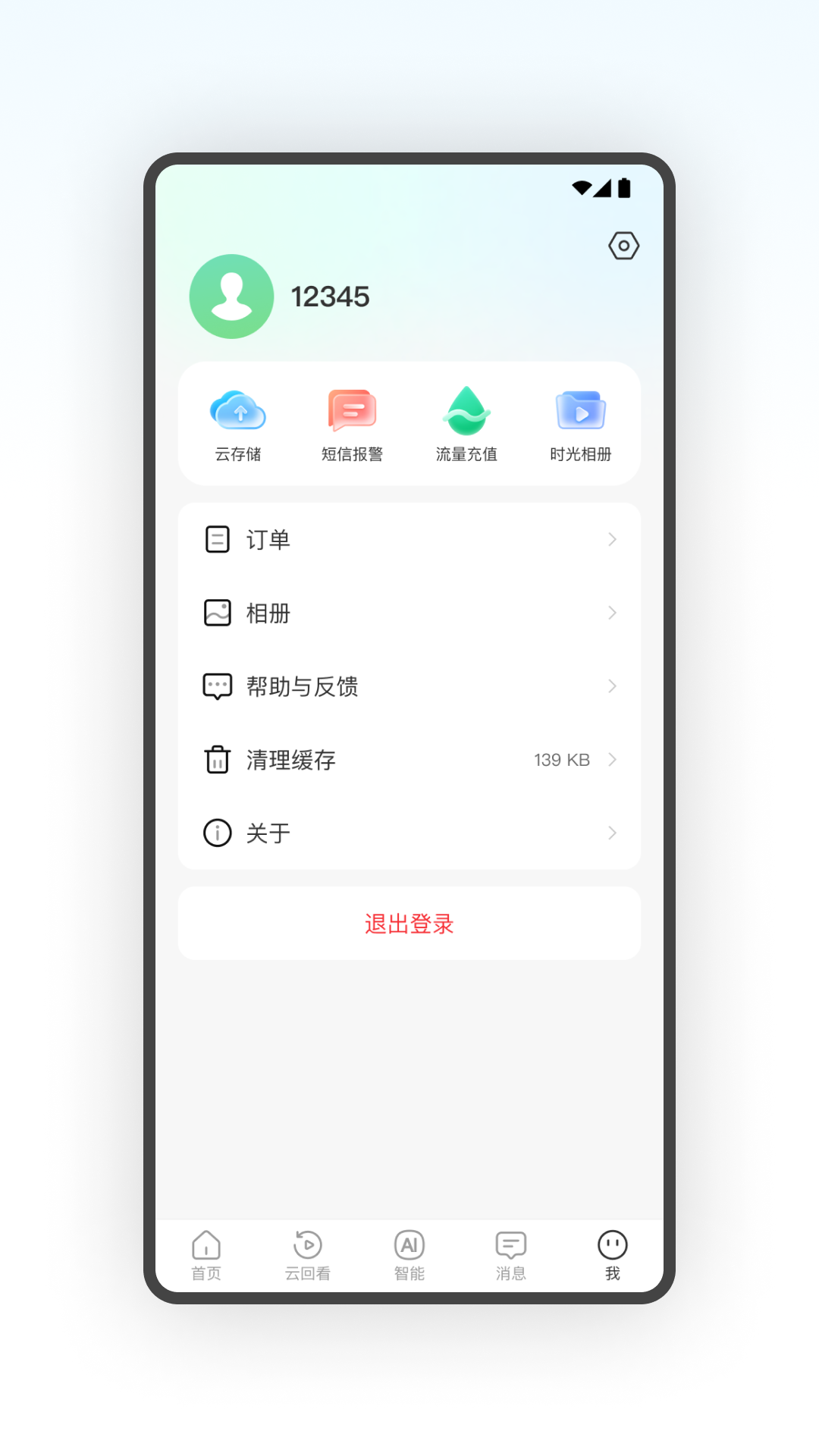Tap the profile avatar for 12345
This screenshot has width=819, height=1456.
(231, 297)
